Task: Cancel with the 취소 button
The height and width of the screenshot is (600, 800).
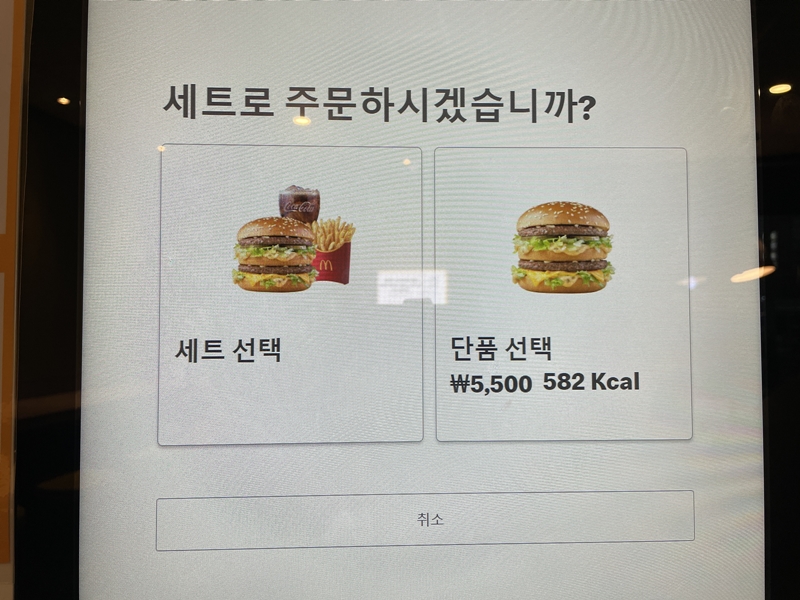Action: point(425,520)
